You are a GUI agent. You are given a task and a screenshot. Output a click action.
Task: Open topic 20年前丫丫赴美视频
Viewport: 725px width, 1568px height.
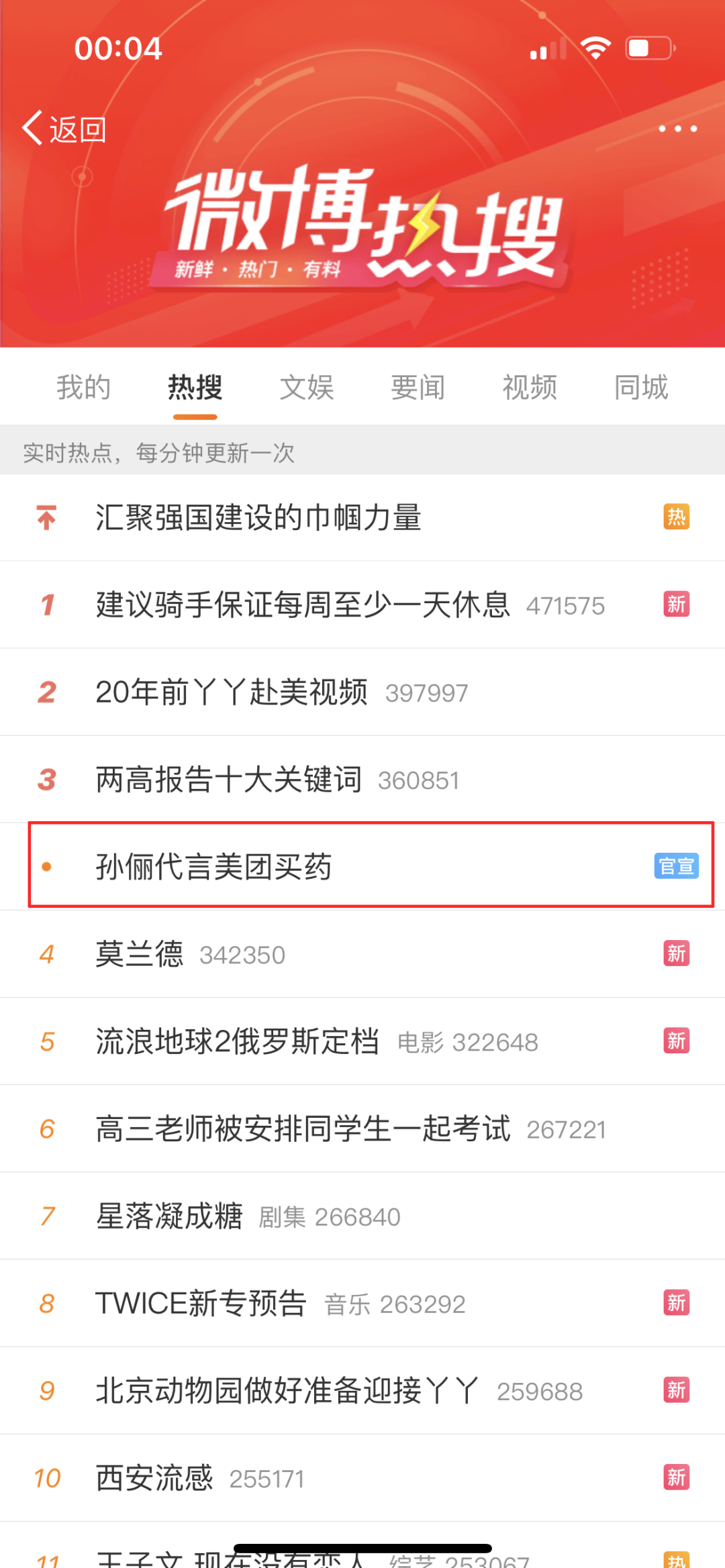[x=362, y=692]
